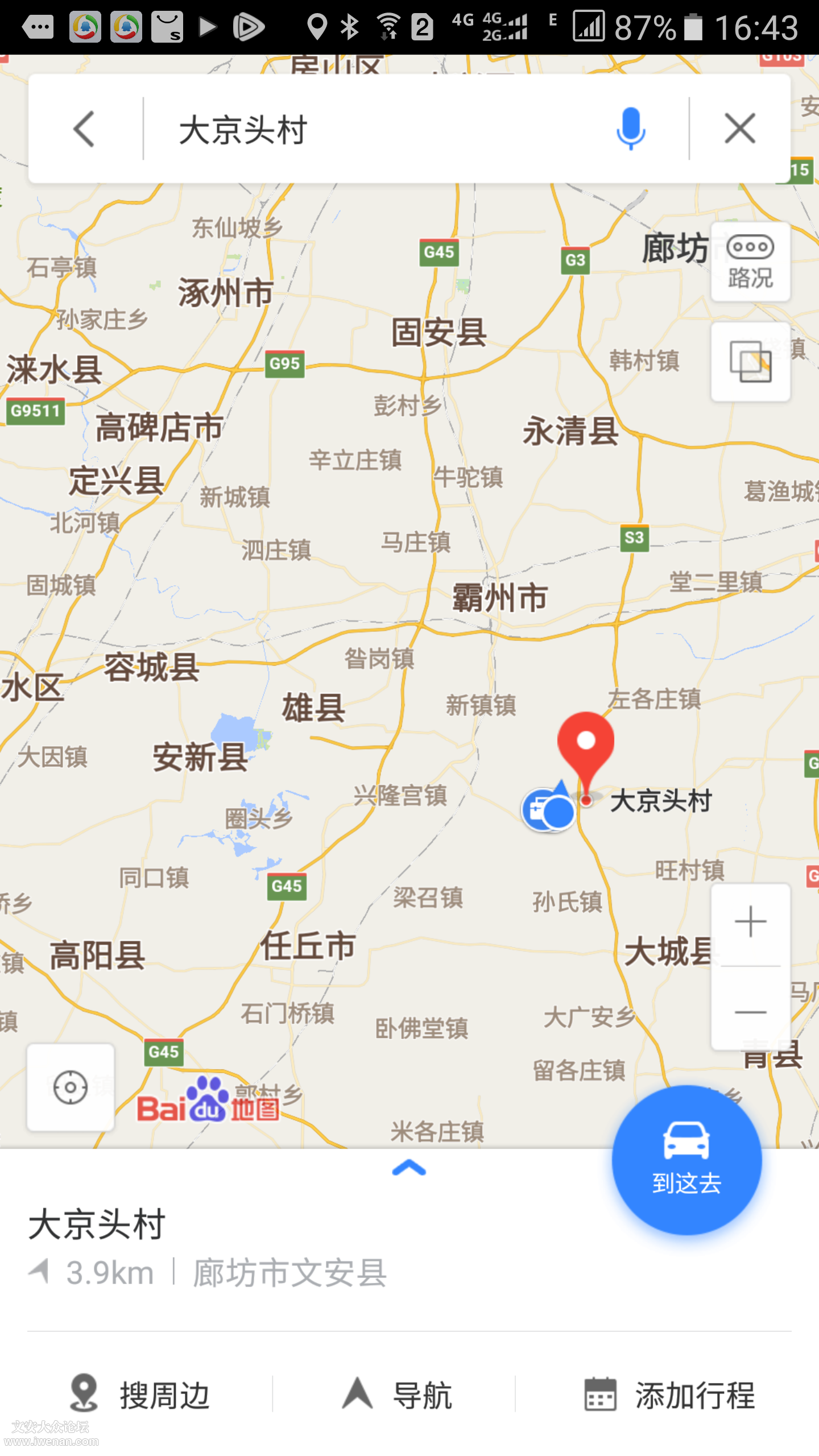Screen dimensions: 819x1456
Task: Center map on my location
Action: [x=71, y=1087]
